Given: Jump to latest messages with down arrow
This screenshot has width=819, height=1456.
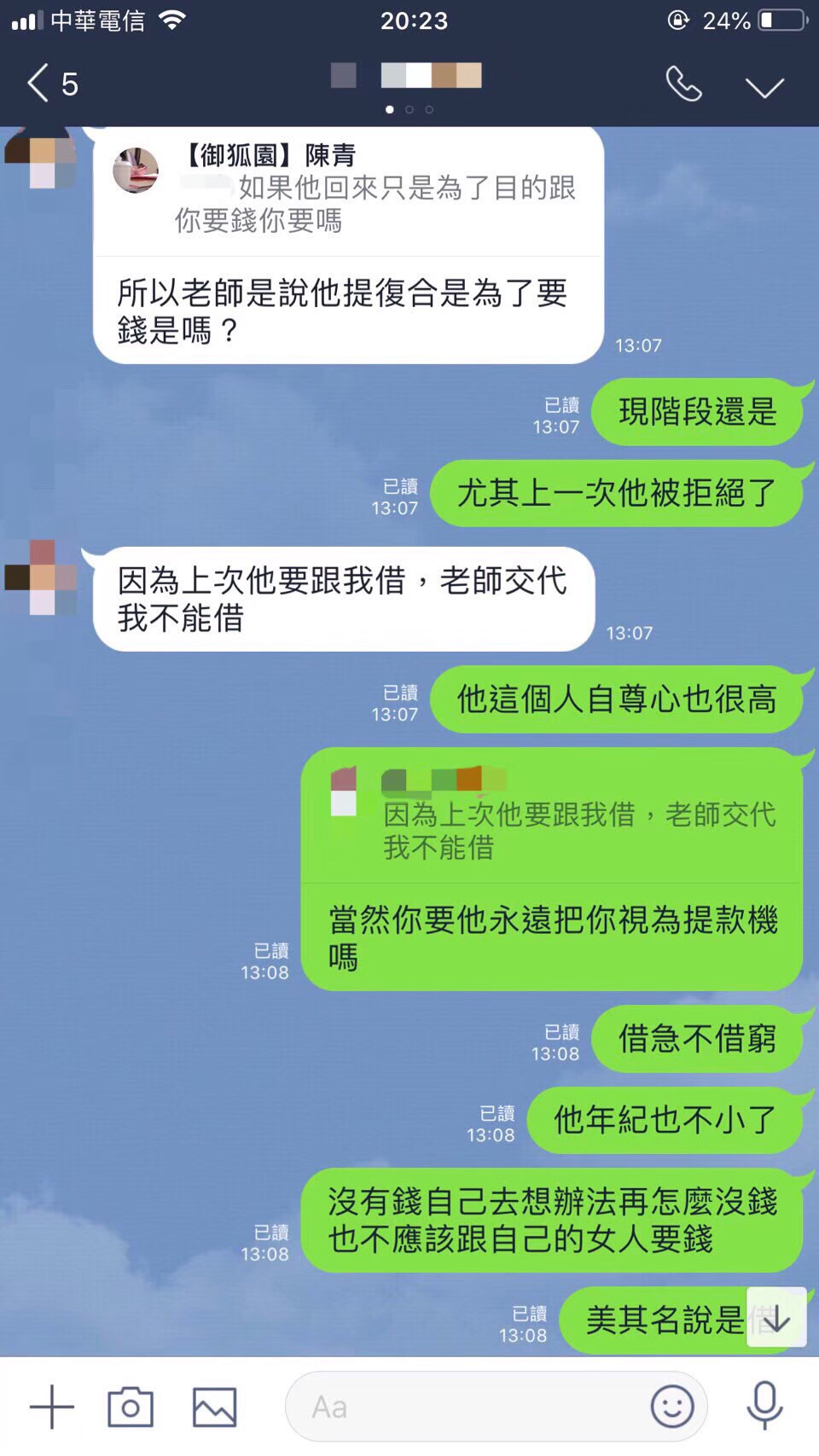Looking at the screenshot, I should [x=776, y=1318].
